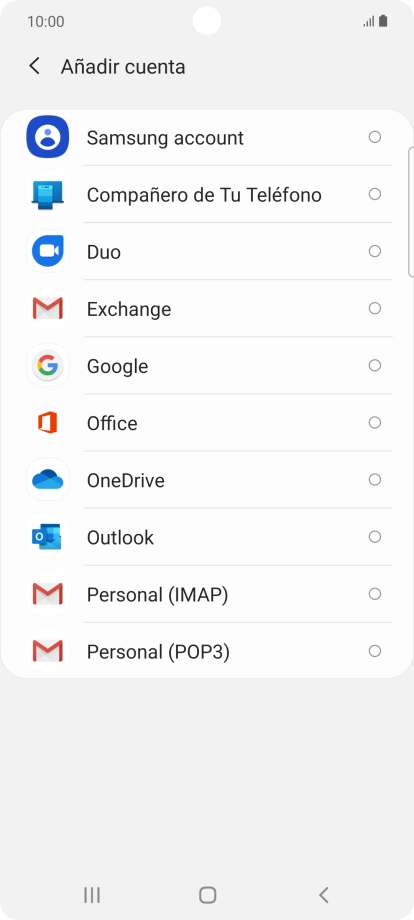Open the Office account option

pyautogui.click(x=207, y=422)
